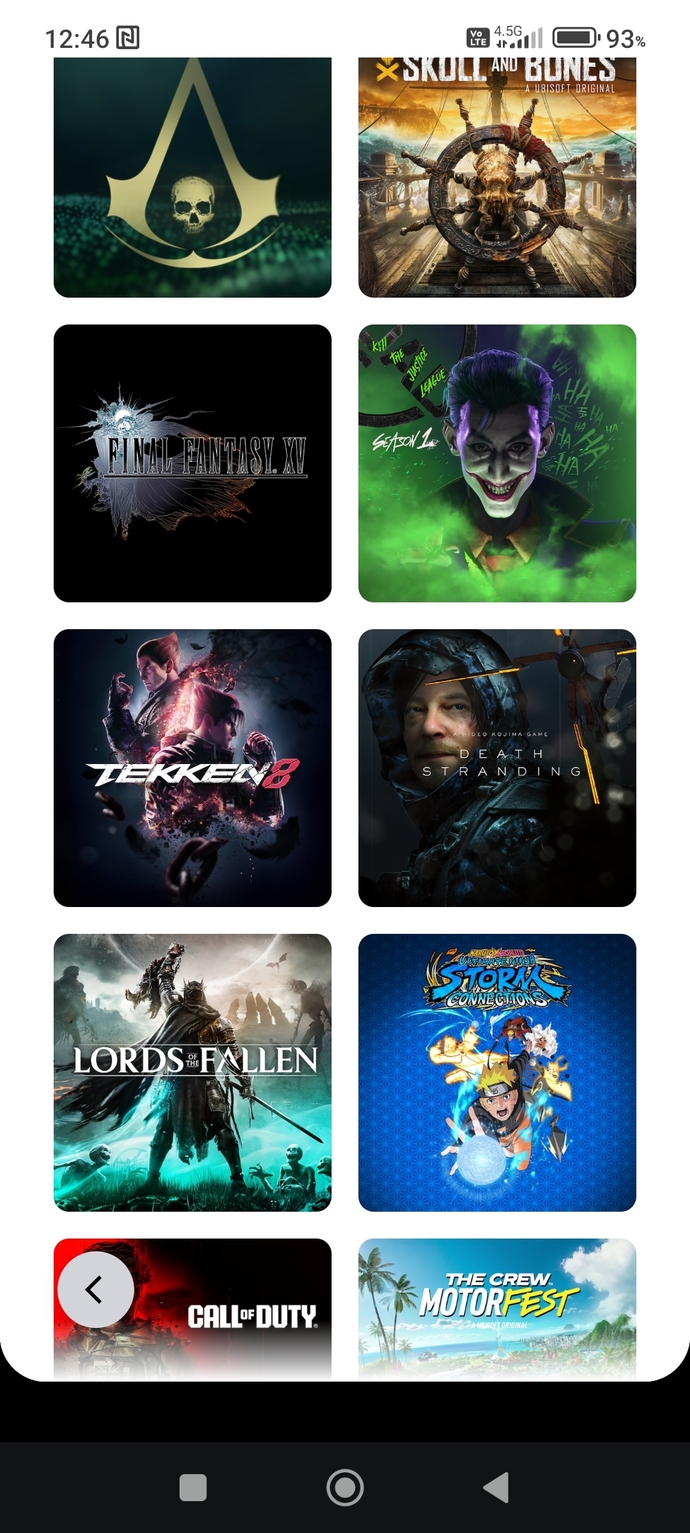Tap the system home button
The width and height of the screenshot is (690, 1533).
(345, 1487)
